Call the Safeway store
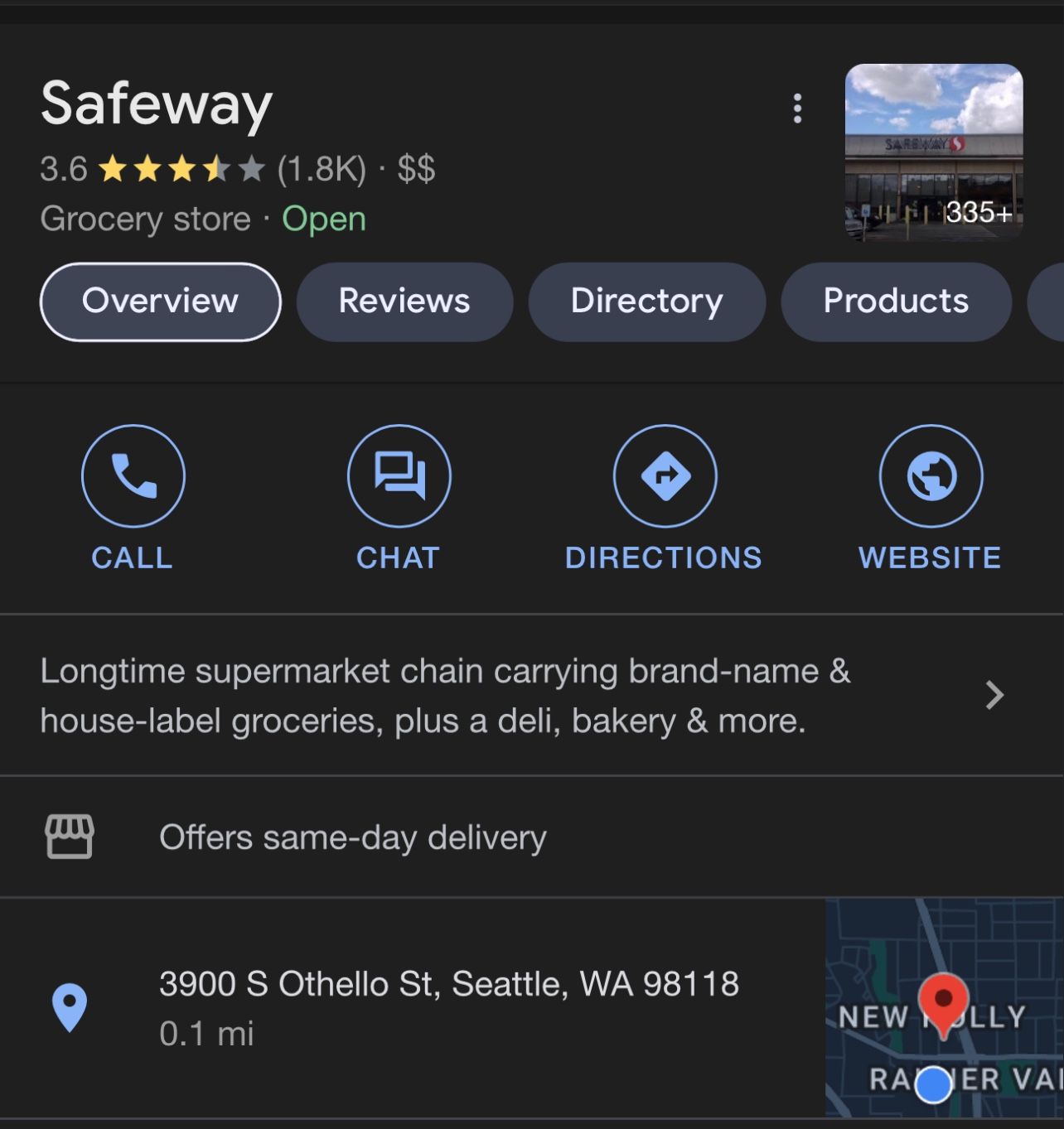 [x=133, y=477]
